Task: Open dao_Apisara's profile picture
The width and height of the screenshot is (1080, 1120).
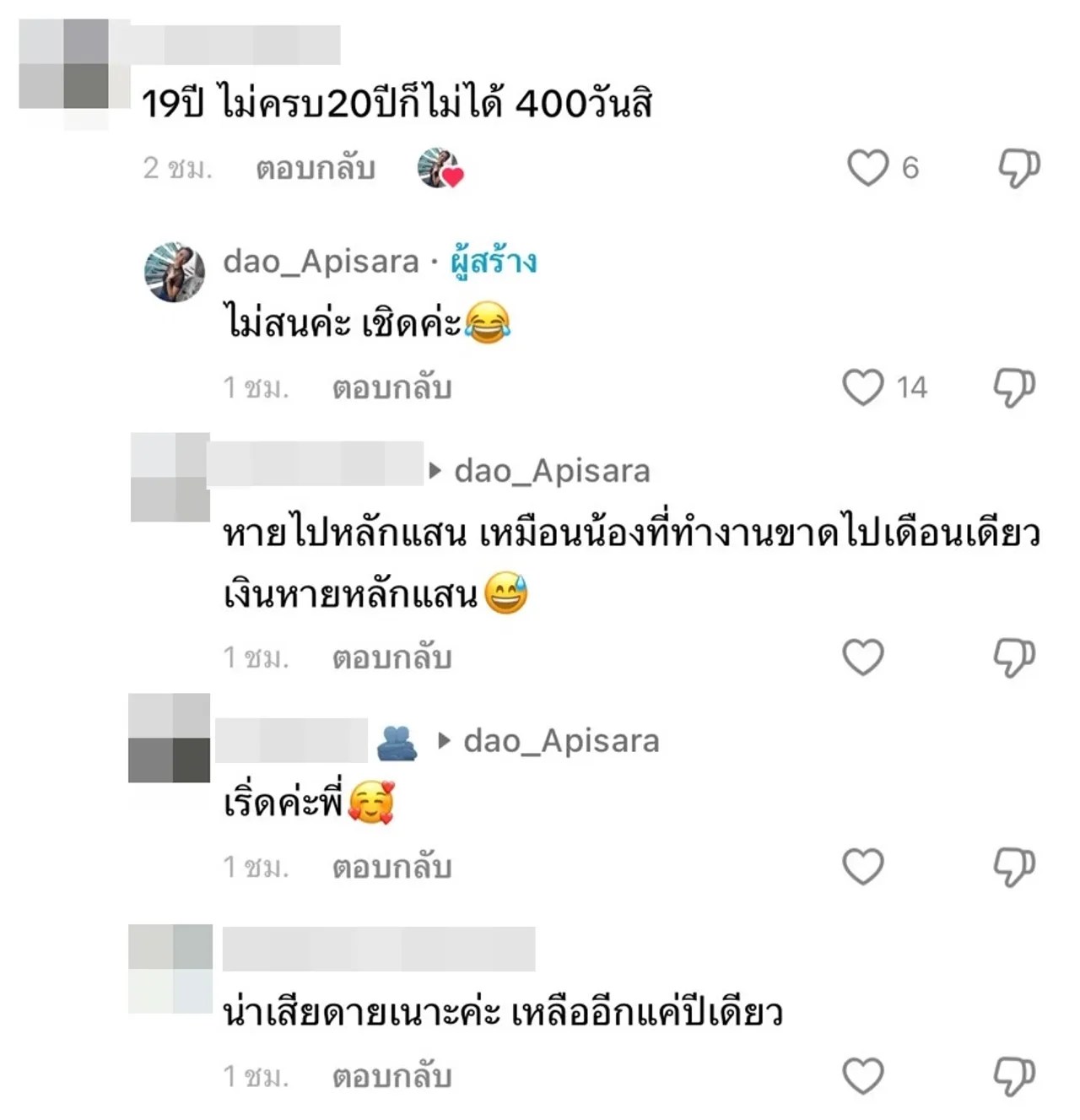Action: 175,272
